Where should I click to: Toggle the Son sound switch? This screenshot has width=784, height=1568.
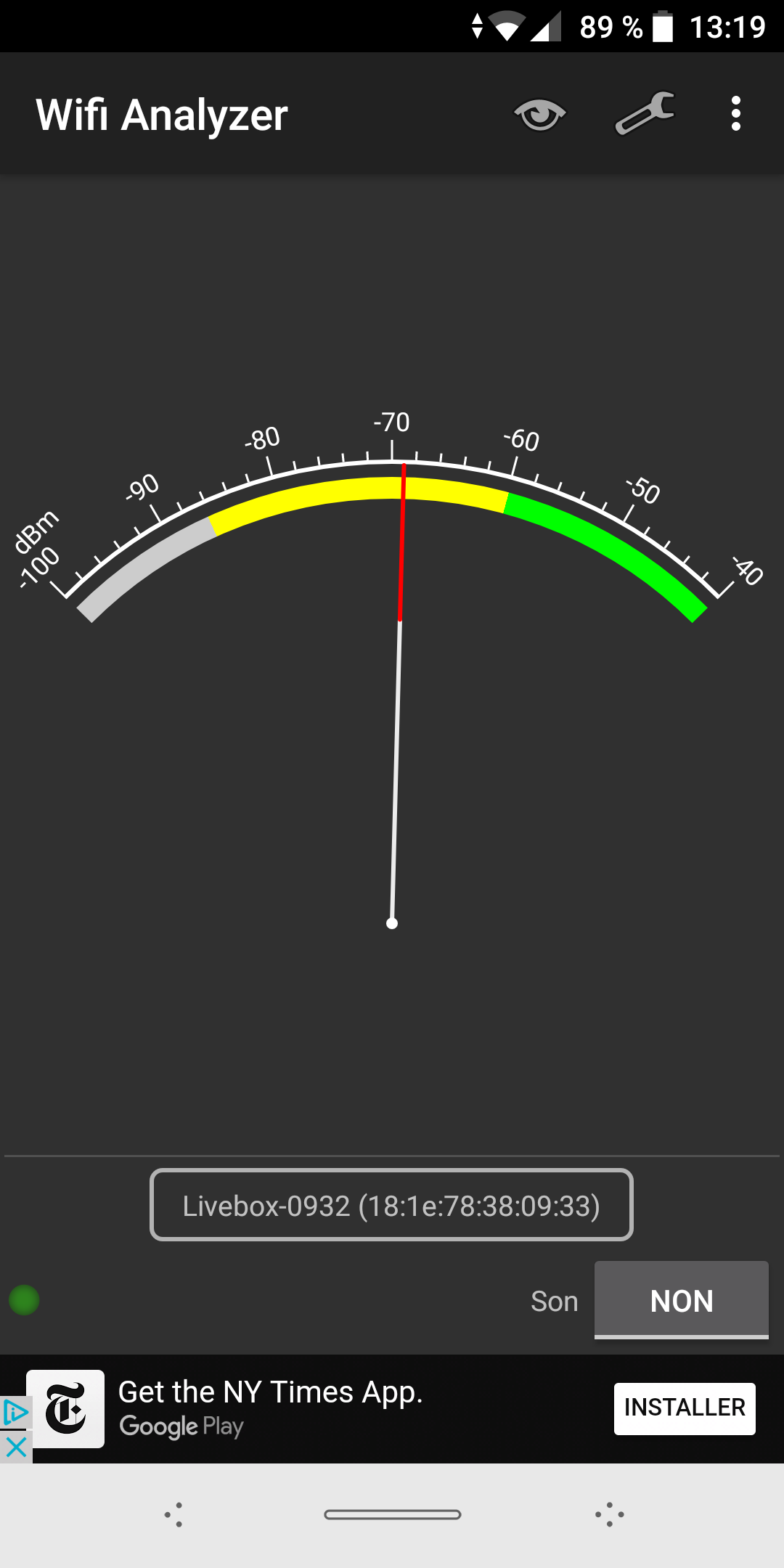point(681,1300)
